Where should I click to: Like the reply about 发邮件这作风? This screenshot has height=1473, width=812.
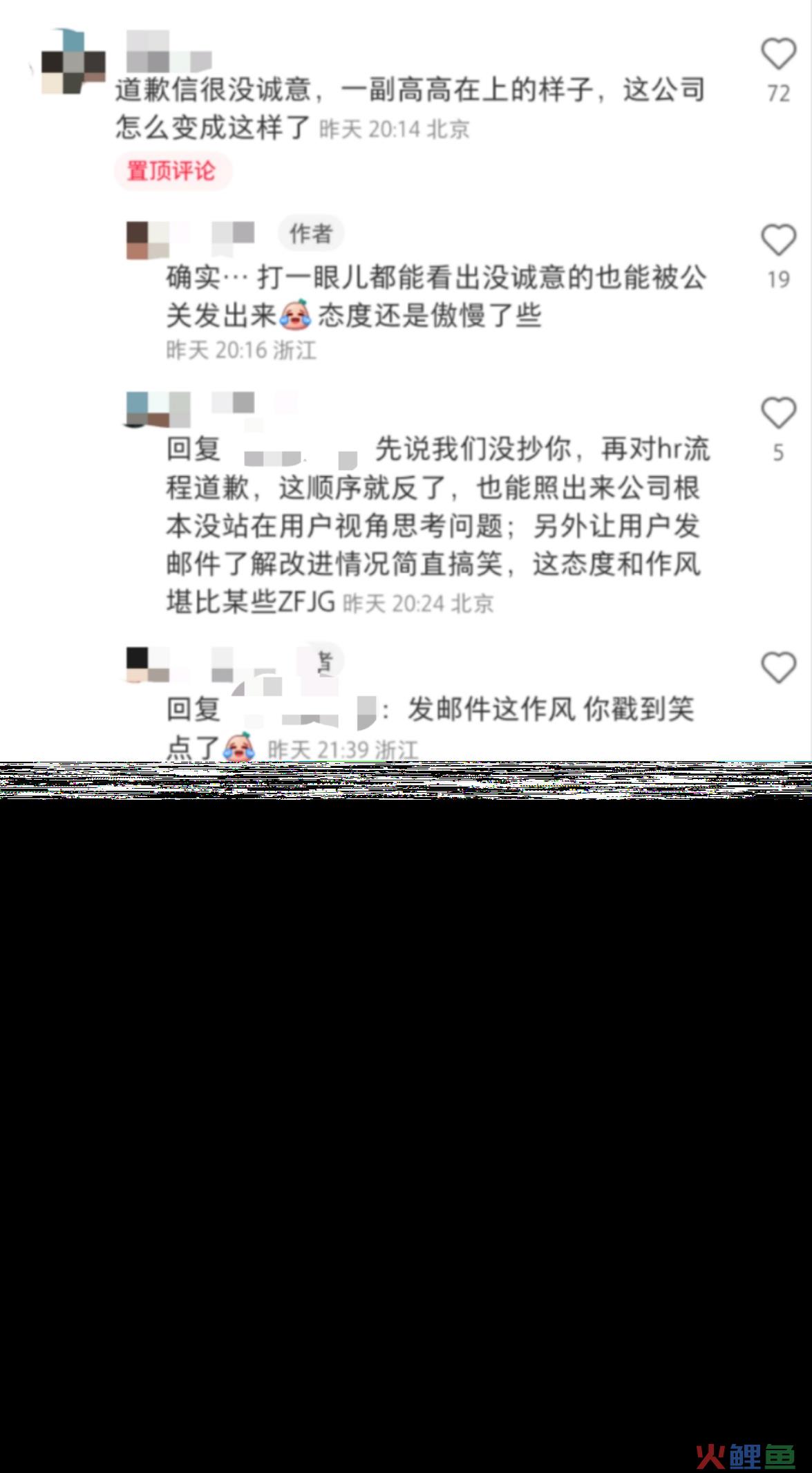(778, 668)
